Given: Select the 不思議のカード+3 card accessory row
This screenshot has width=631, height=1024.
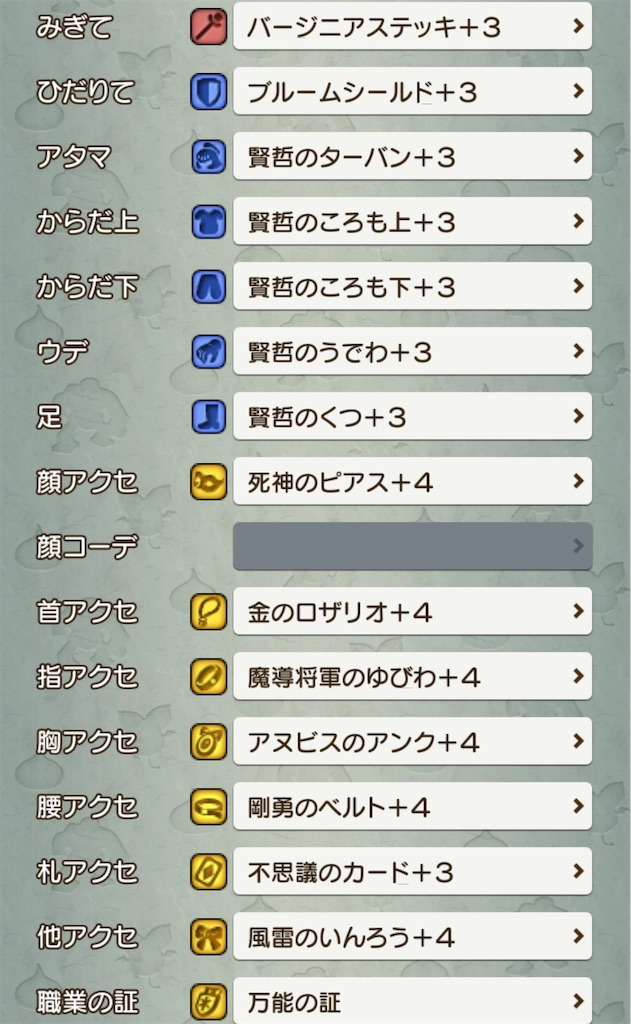Looking at the screenshot, I should click(x=412, y=872).
